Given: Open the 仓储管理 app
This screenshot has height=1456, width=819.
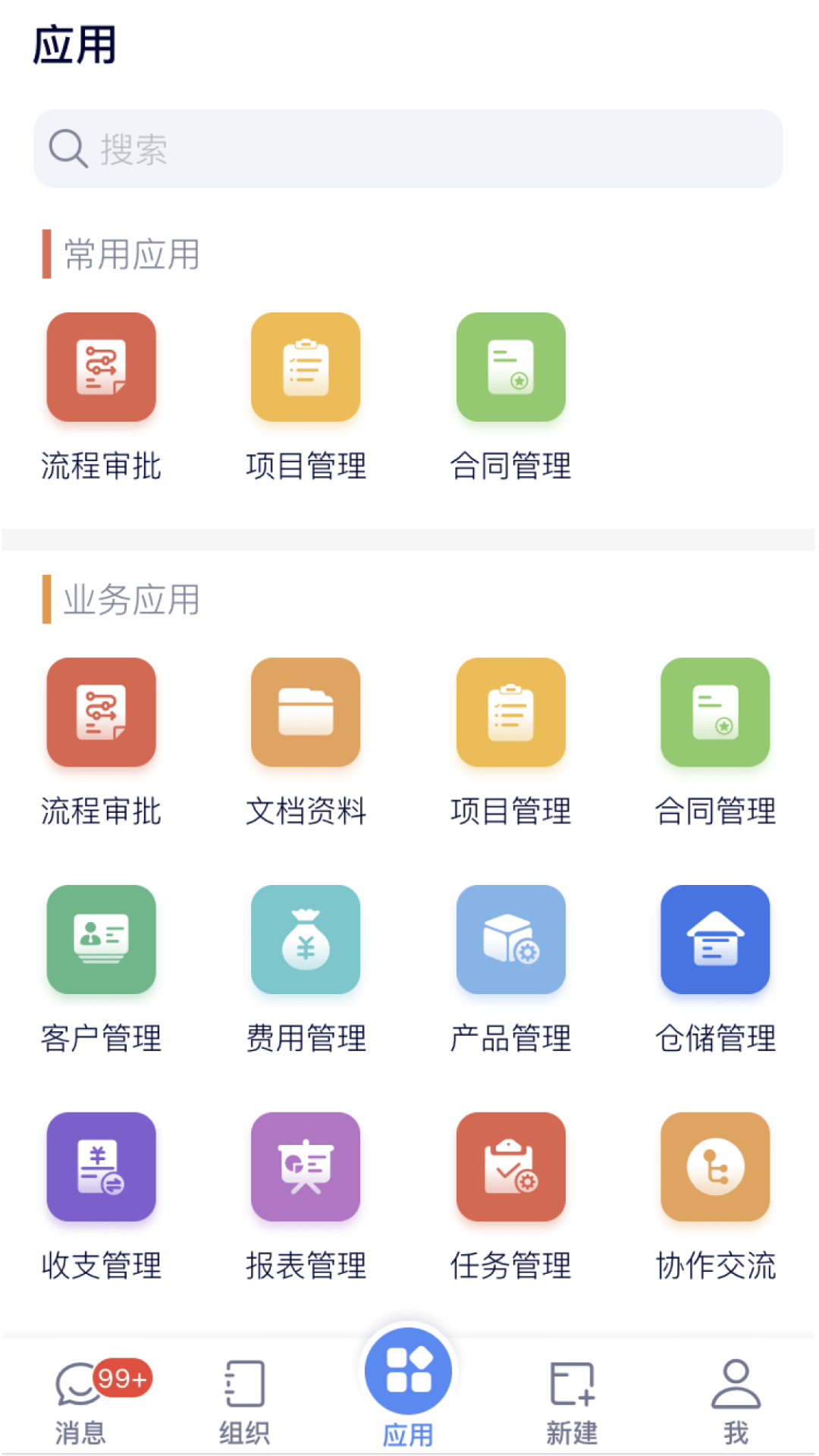Looking at the screenshot, I should tap(715, 939).
